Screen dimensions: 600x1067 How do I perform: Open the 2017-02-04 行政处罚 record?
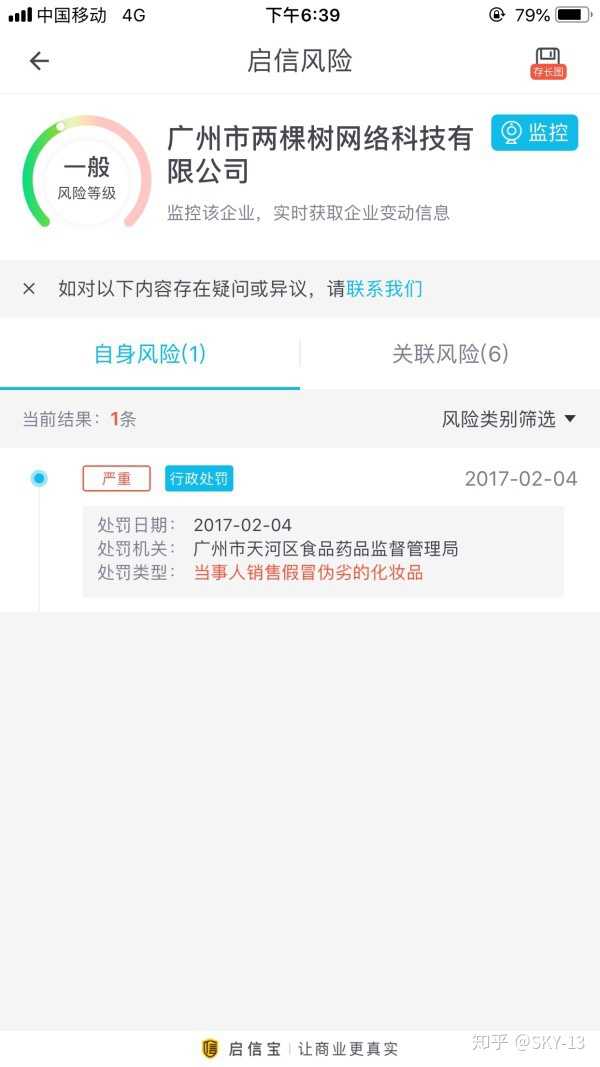pyautogui.click(x=323, y=548)
